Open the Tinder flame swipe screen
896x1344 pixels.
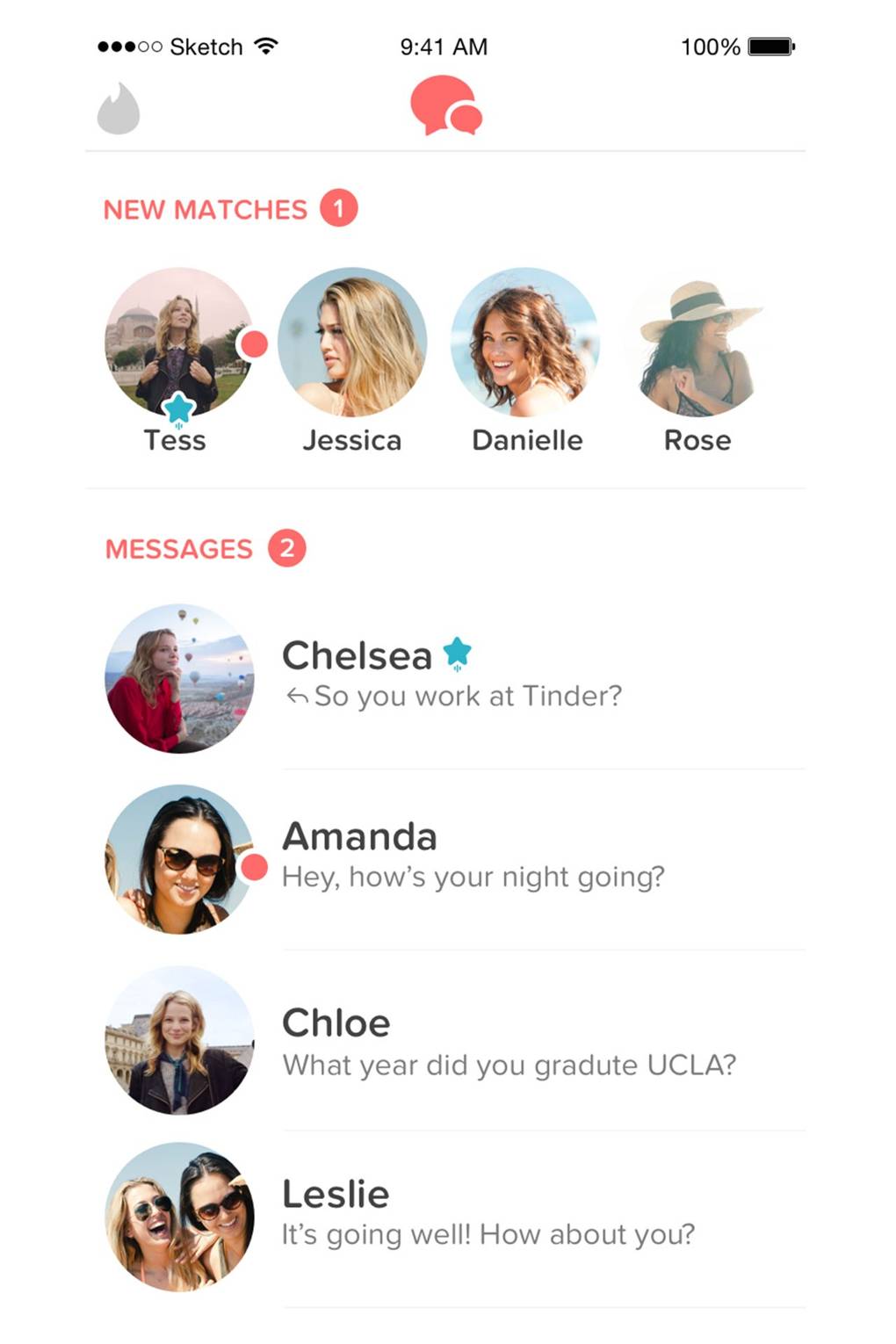(120, 111)
